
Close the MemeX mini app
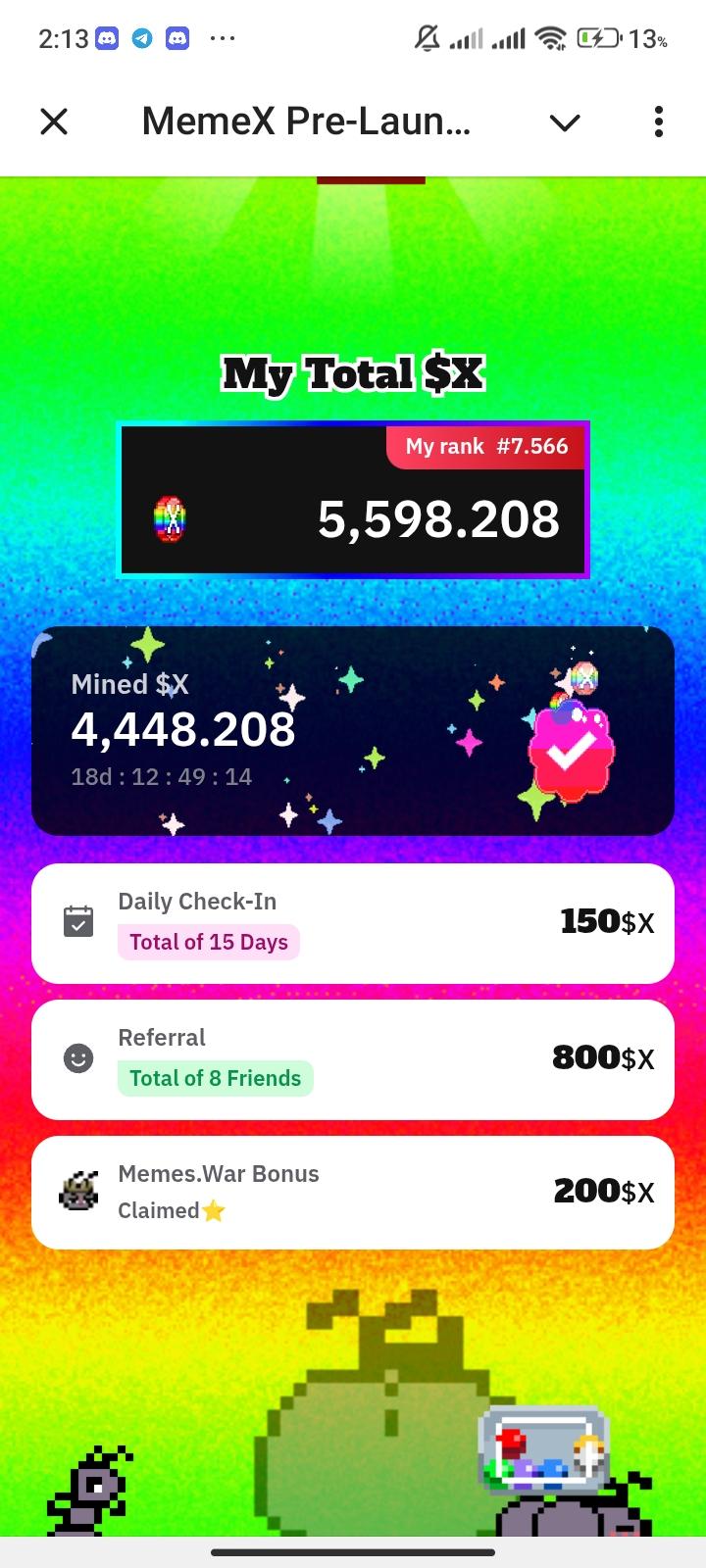(x=54, y=122)
